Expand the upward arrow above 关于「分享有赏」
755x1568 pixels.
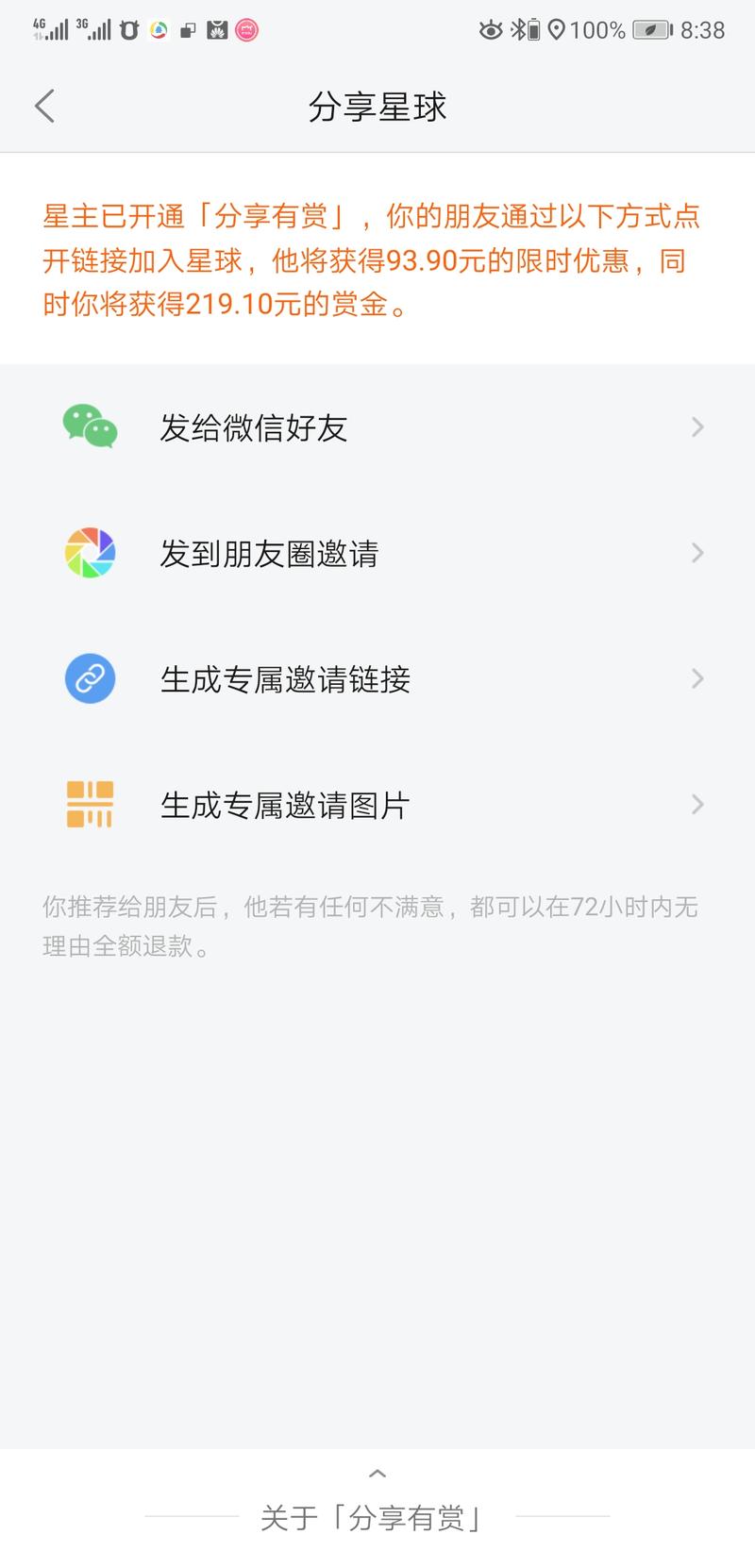[377, 1473]
